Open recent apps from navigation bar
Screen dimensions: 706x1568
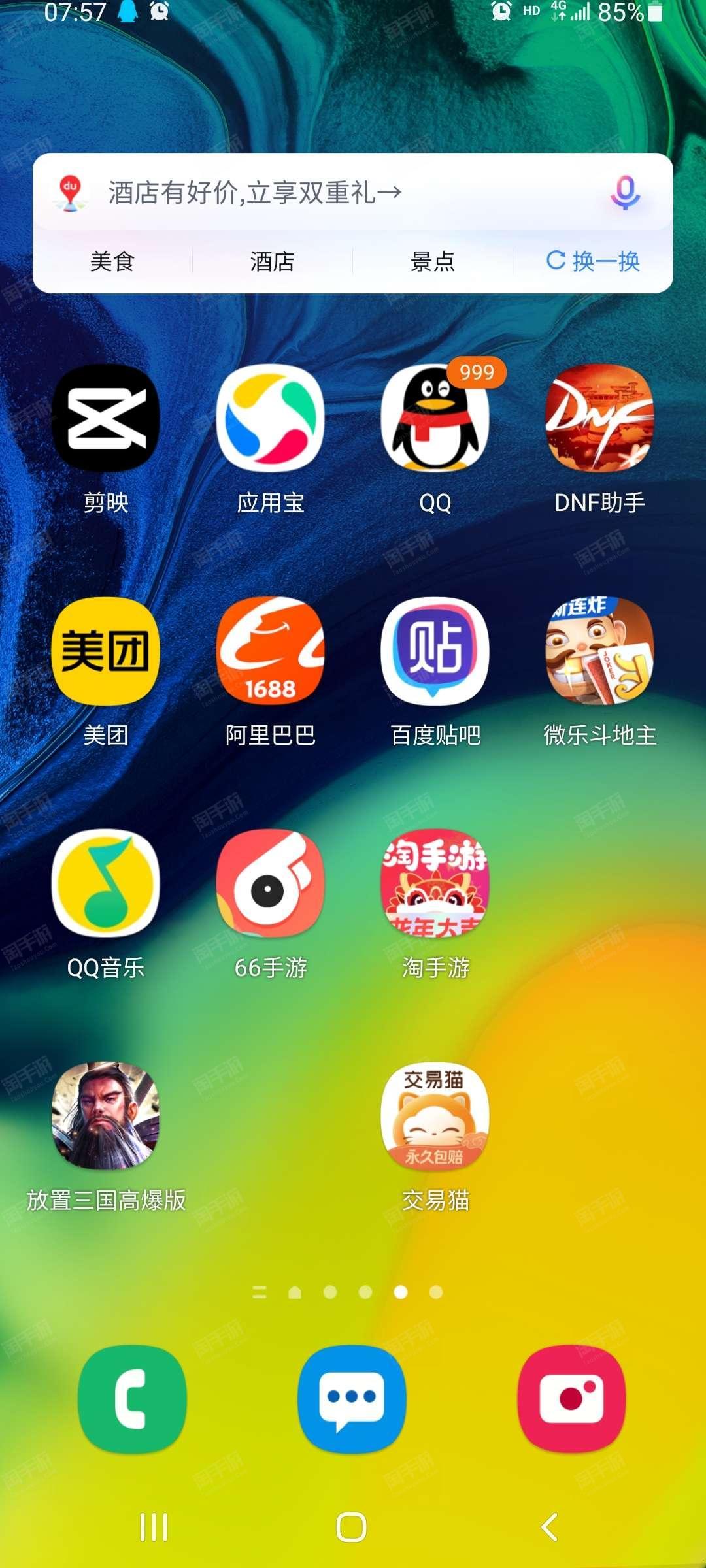point(154,1527)
